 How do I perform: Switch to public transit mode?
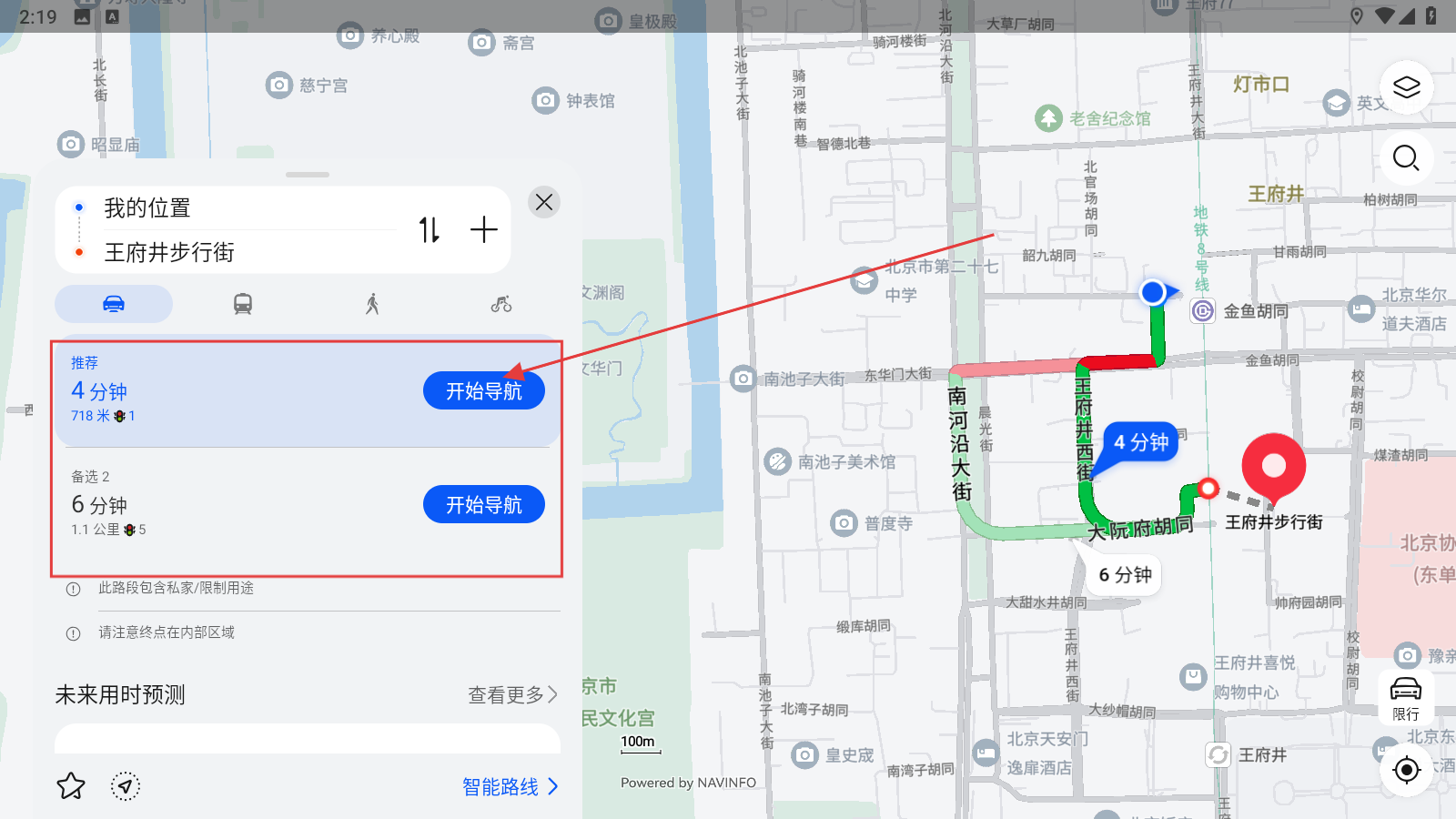click(x=242, y=304)
